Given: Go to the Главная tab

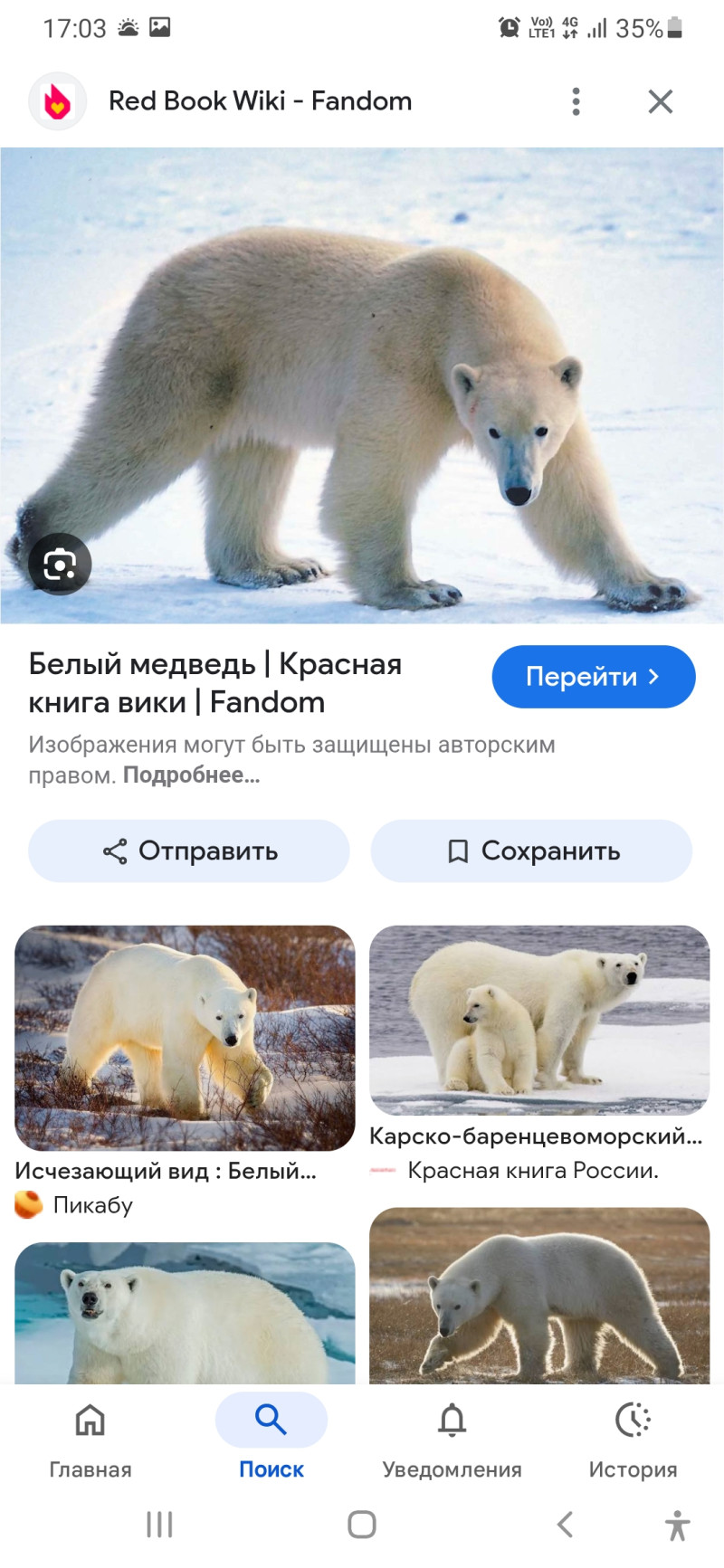Looking at the screenshot, I should click(x=90, y=1439).
